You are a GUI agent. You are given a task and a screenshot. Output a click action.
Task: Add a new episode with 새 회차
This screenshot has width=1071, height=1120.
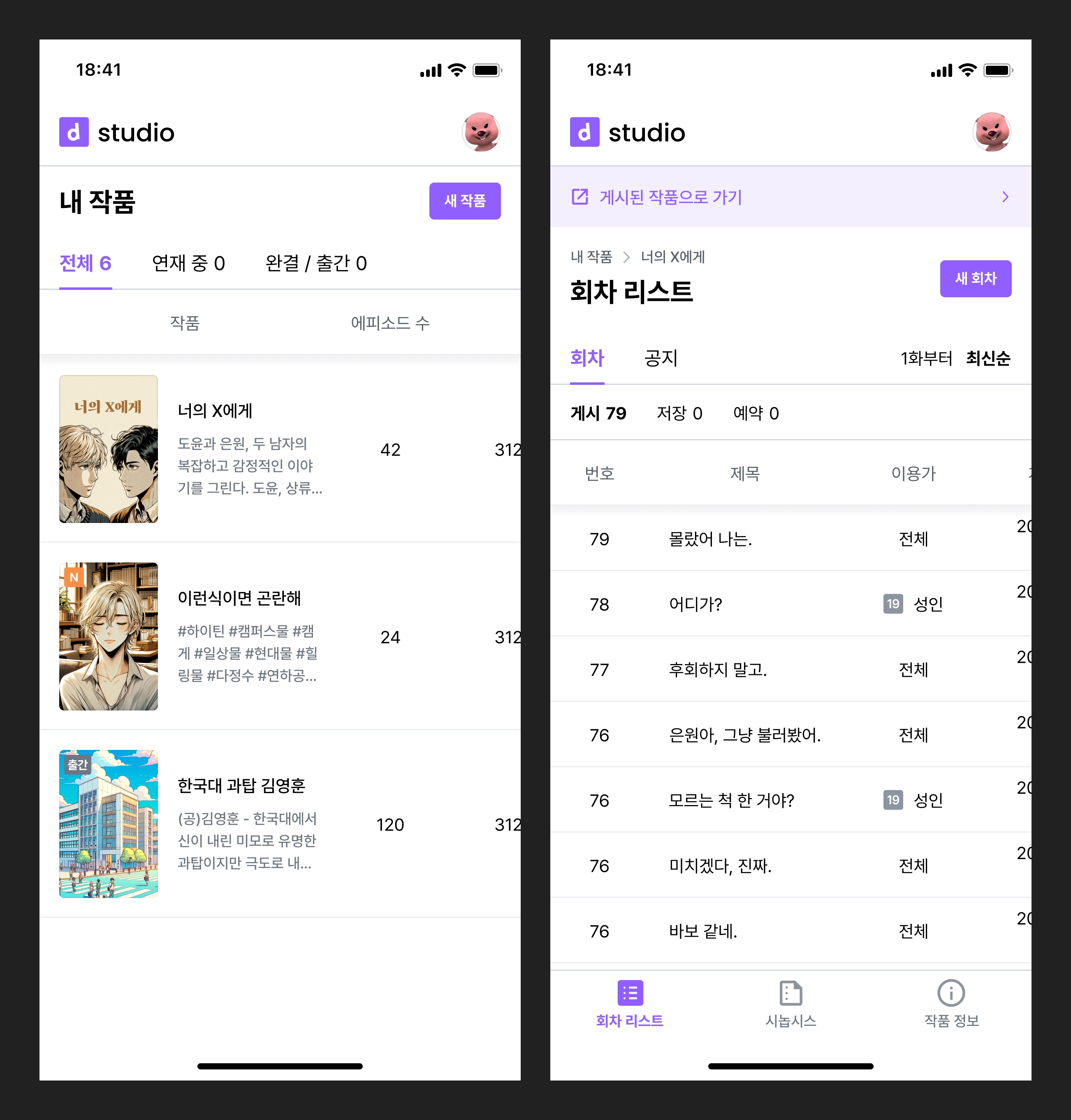(975, 279)
